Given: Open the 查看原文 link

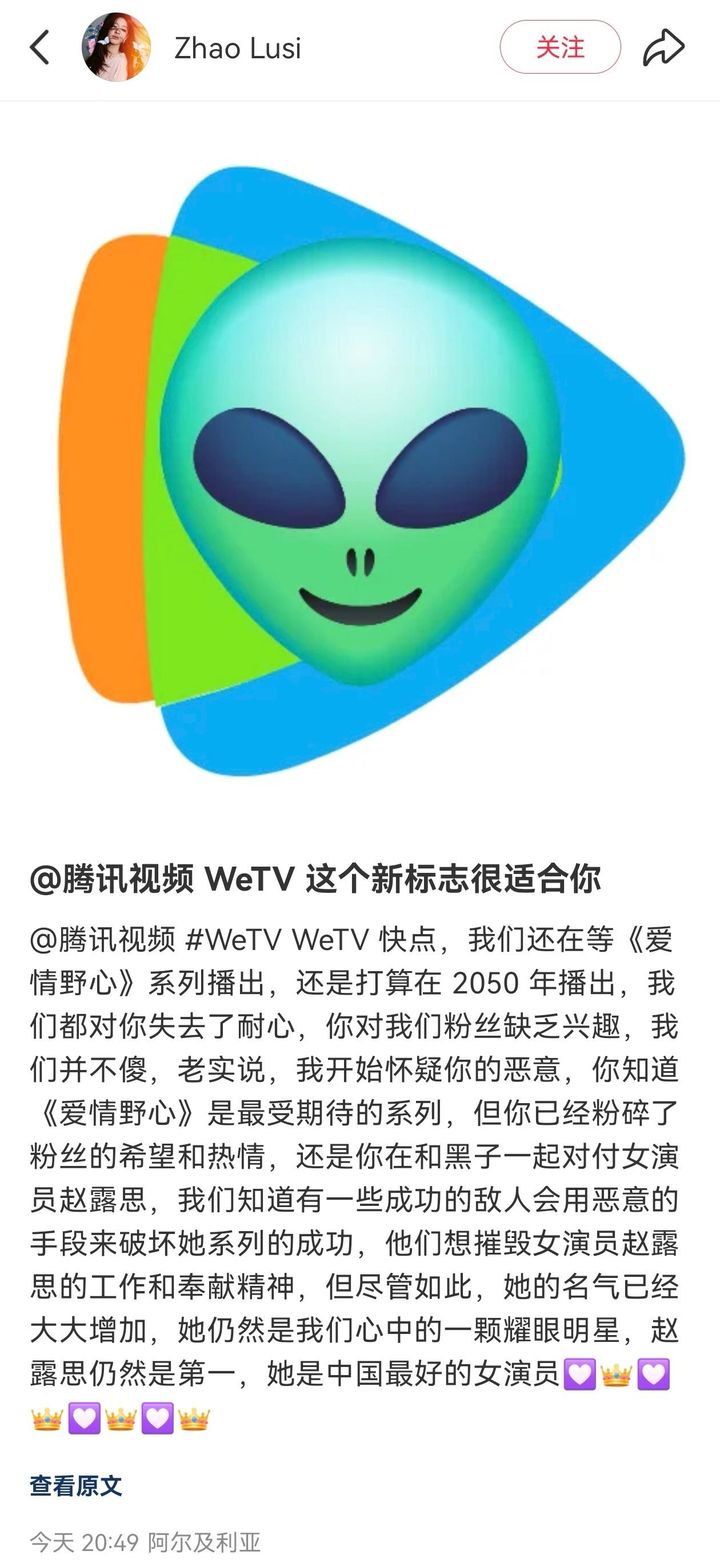Looking at the screenshot, I should click(76, 1485).
